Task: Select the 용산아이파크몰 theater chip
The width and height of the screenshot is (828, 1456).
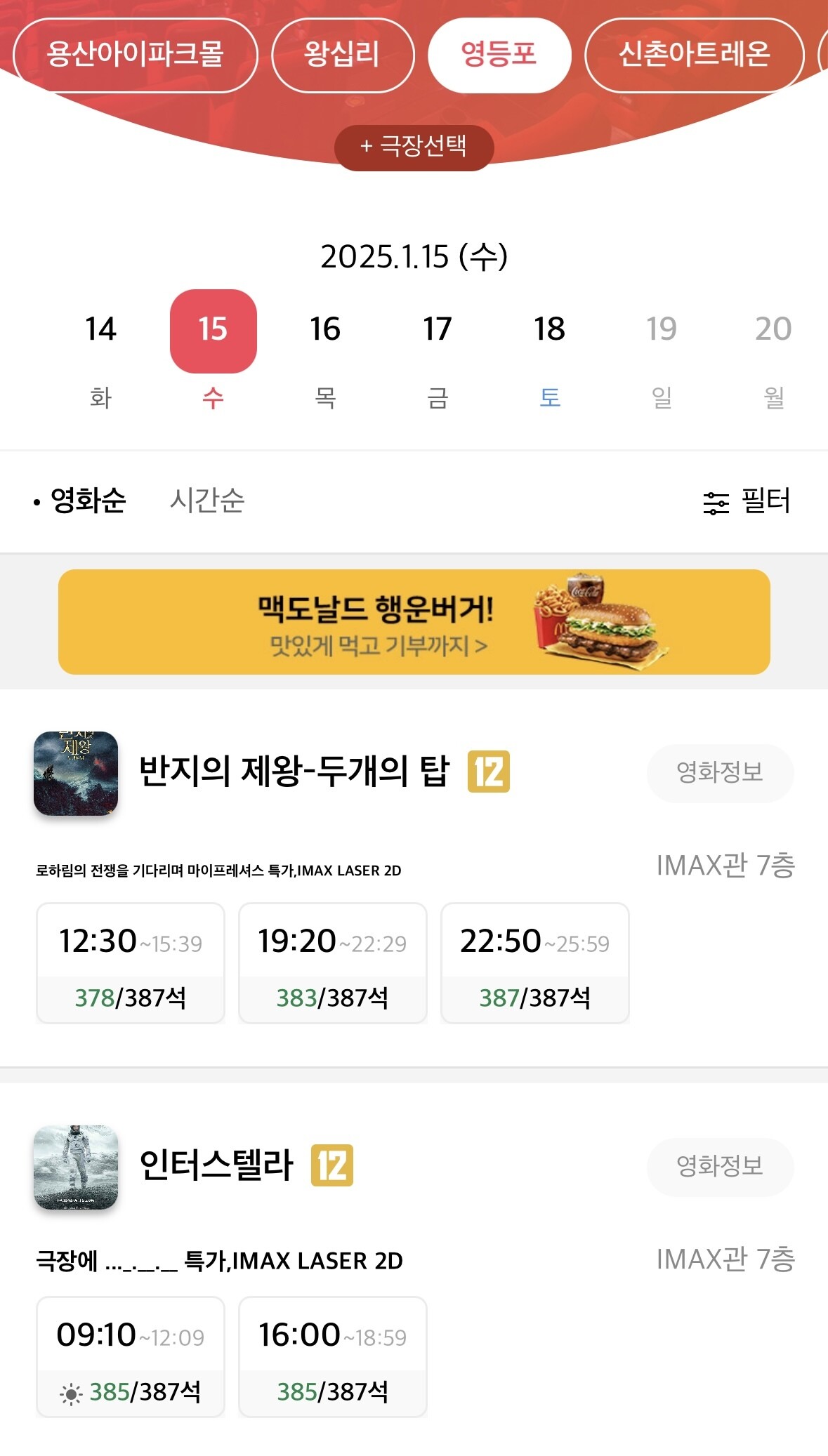Action: tap(135, 55)
